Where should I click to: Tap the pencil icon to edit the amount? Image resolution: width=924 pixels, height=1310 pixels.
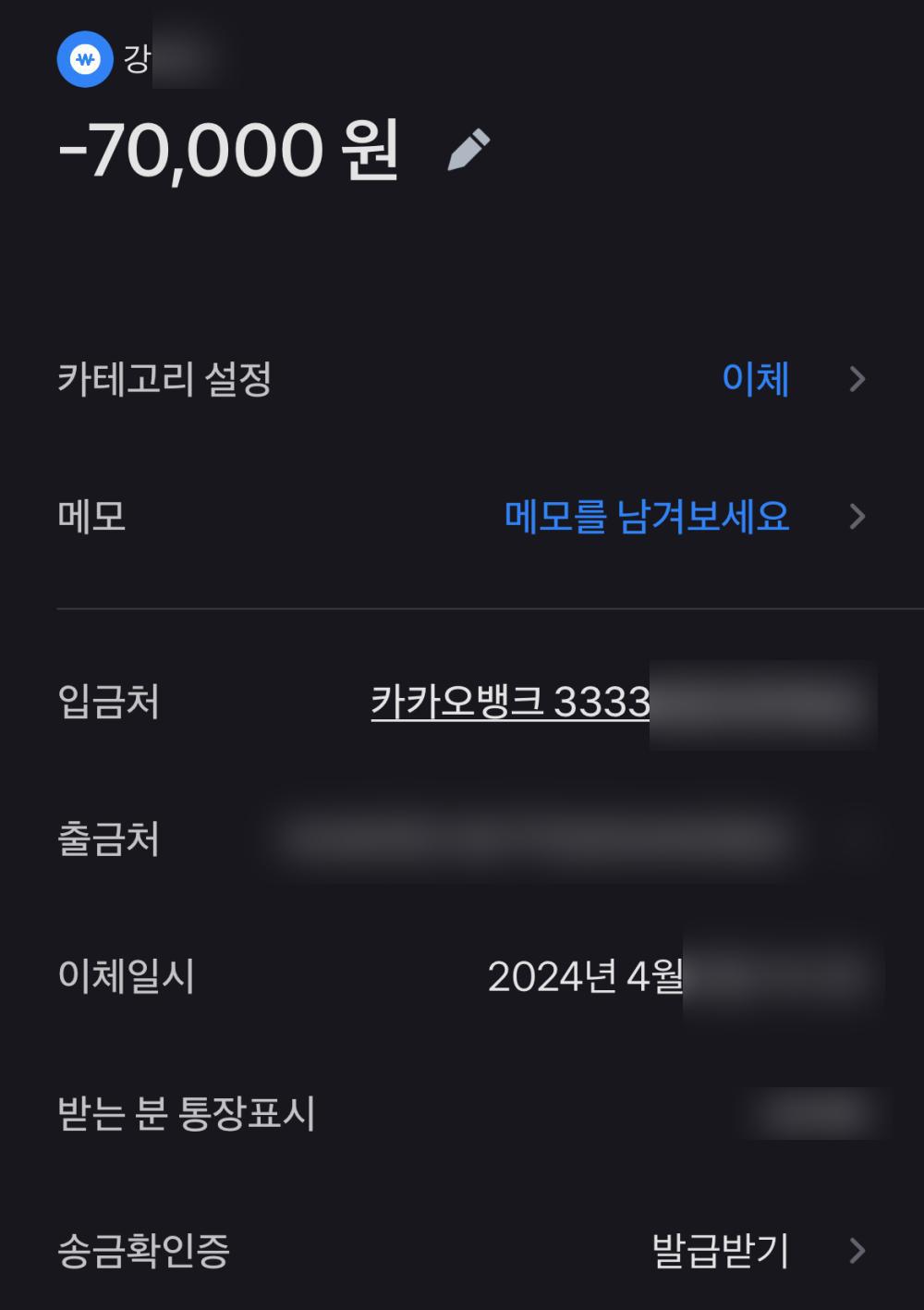[x=468, y=150]
